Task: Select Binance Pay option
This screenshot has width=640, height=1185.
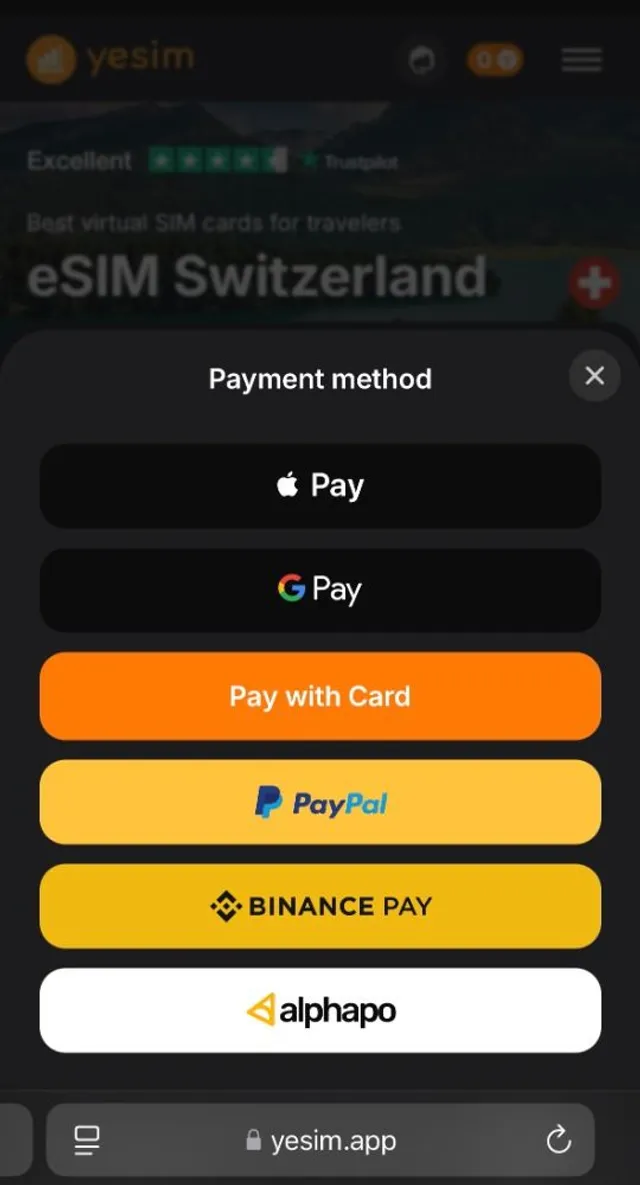Action: click(320, 906)
